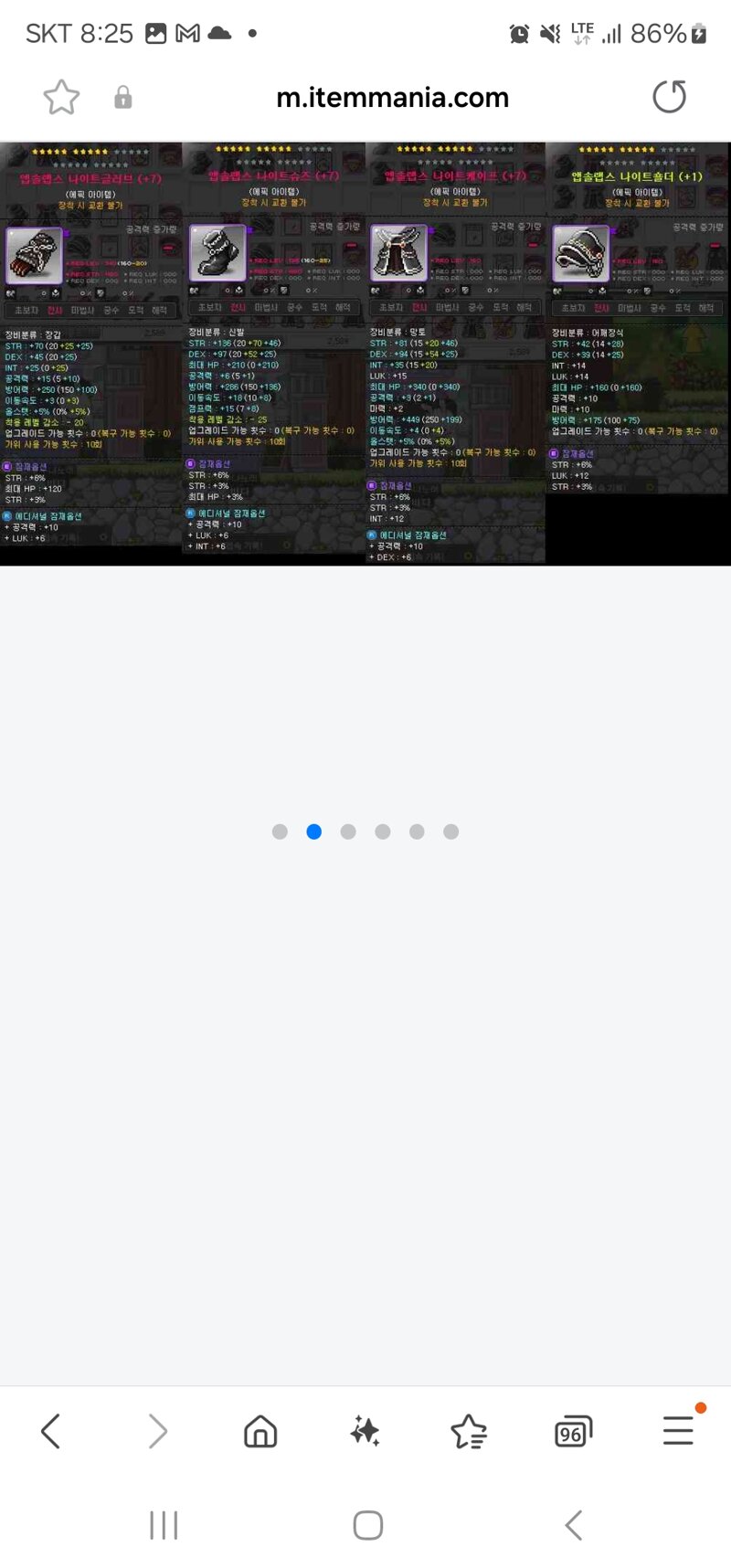Tap the m.itemmania.com address bar
The image size is (731, 1568).
[392, 98]
